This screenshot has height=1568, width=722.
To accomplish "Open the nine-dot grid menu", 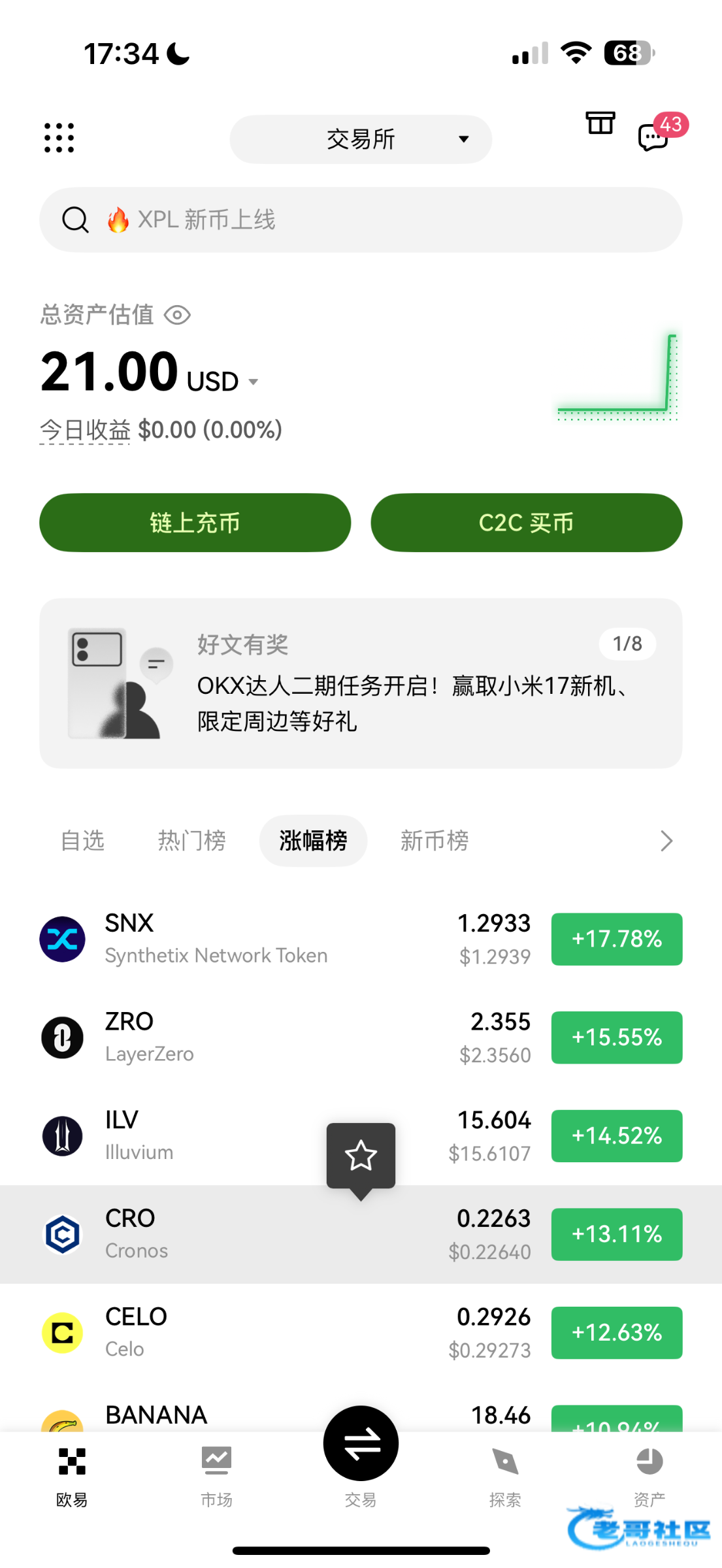I will 59,138.
